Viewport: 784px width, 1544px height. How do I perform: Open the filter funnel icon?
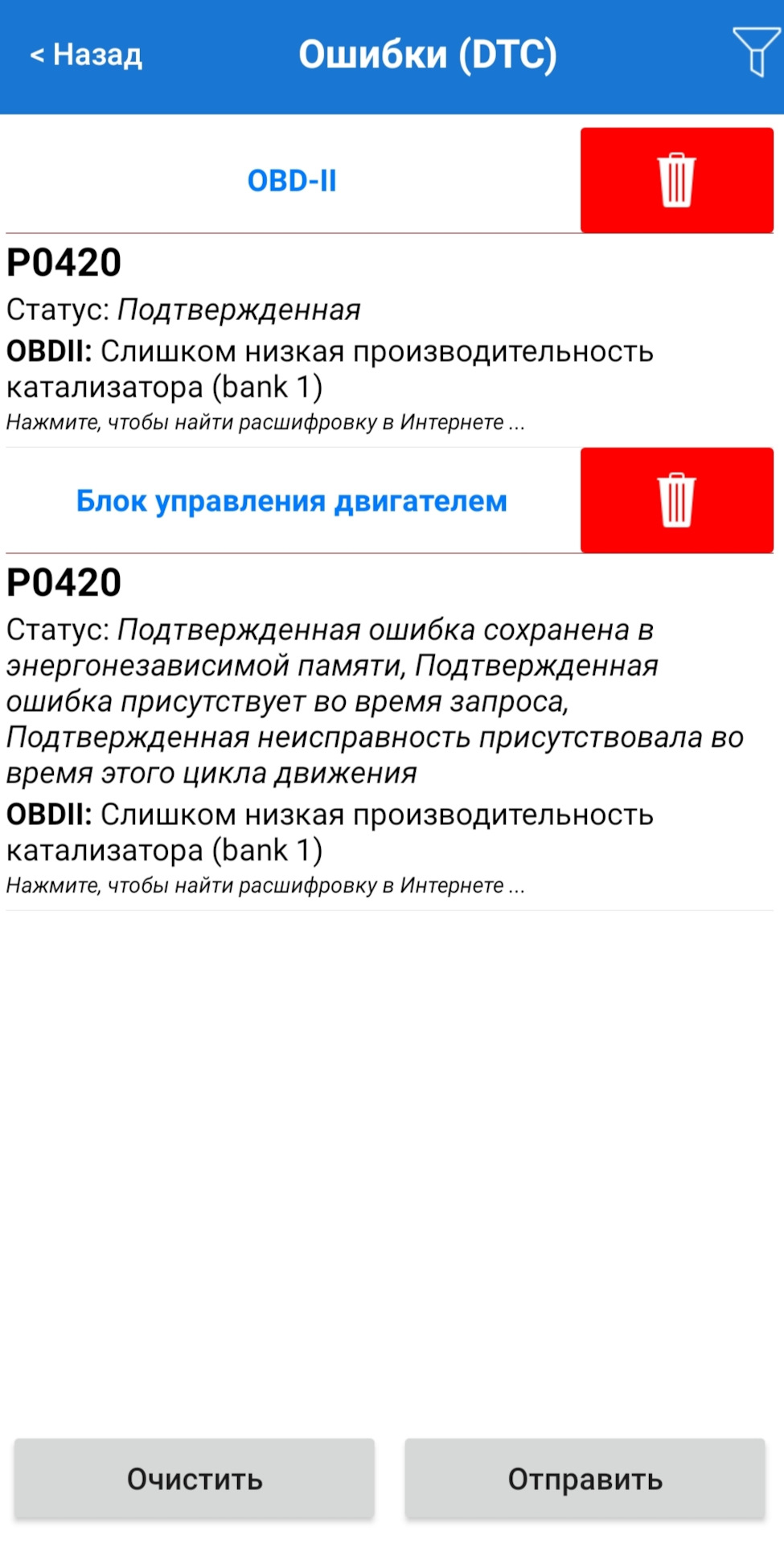tap(756, 51)
